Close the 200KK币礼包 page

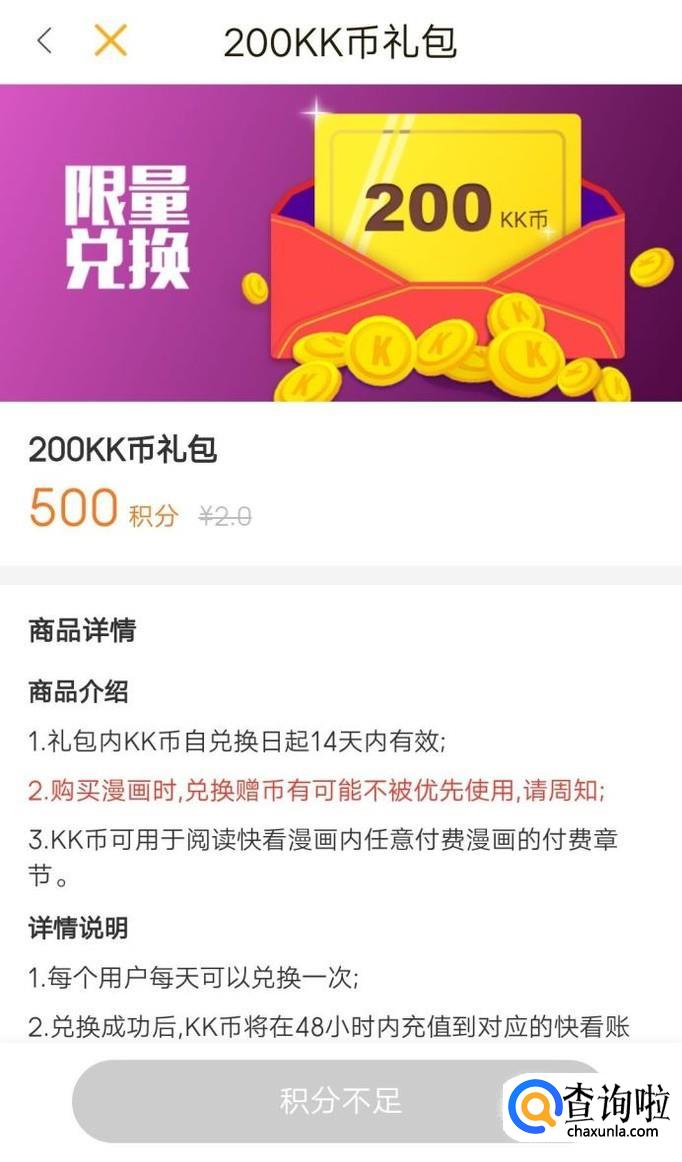[x=110, y=41]
